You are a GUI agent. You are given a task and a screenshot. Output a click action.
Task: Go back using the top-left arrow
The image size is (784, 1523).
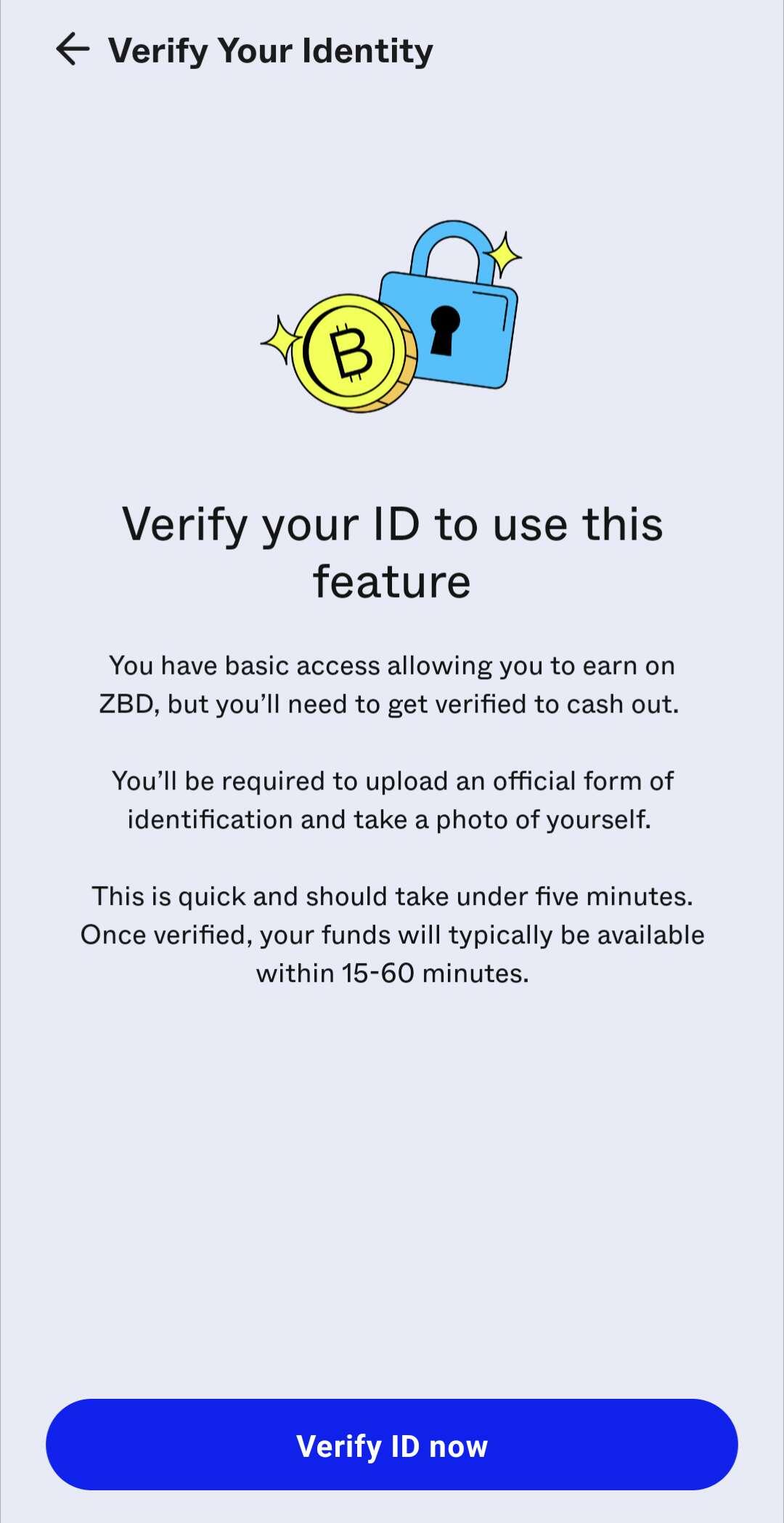[73, 50]
